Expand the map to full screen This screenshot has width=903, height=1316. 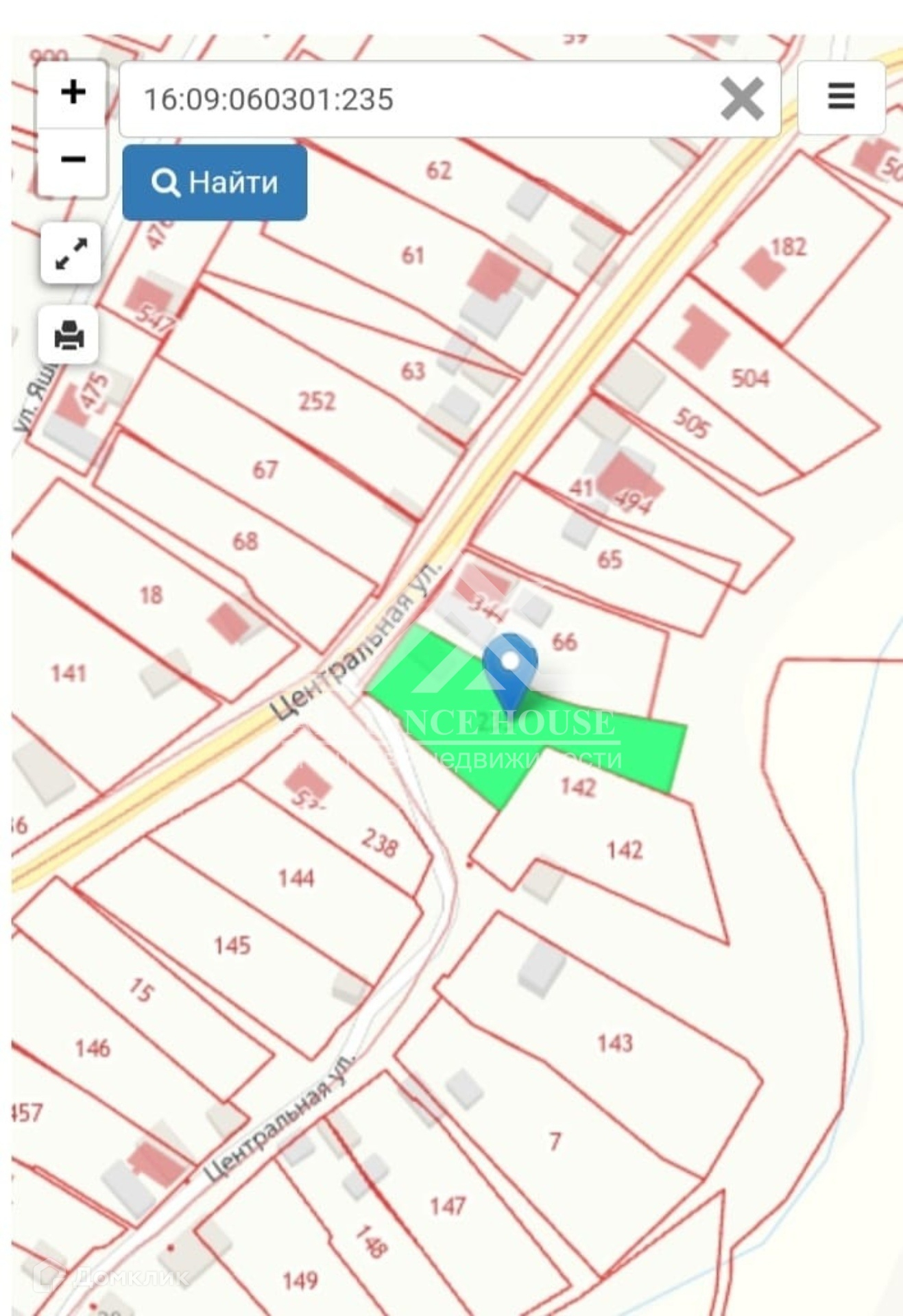[x=71, y=254]
